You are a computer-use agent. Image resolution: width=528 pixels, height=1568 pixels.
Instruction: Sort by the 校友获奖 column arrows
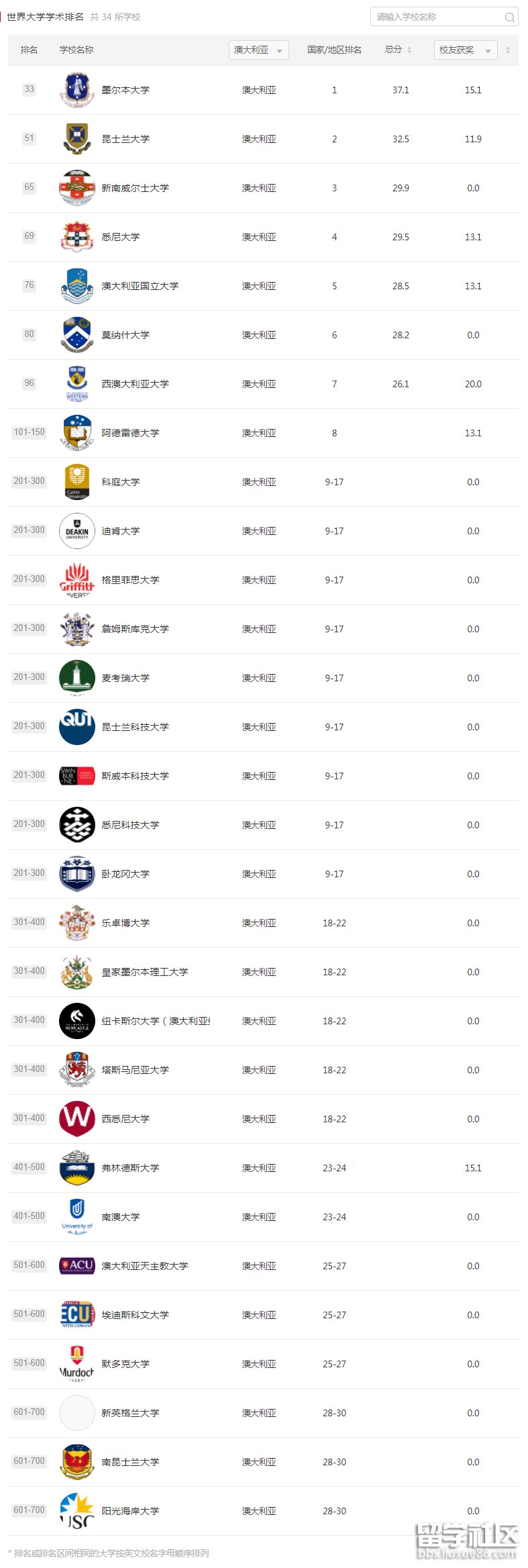click(x=508, y=50)
